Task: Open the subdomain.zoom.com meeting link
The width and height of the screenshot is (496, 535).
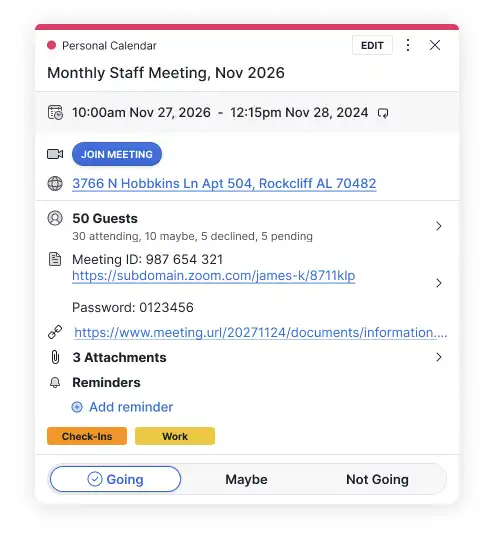Action: coord(214,276)
